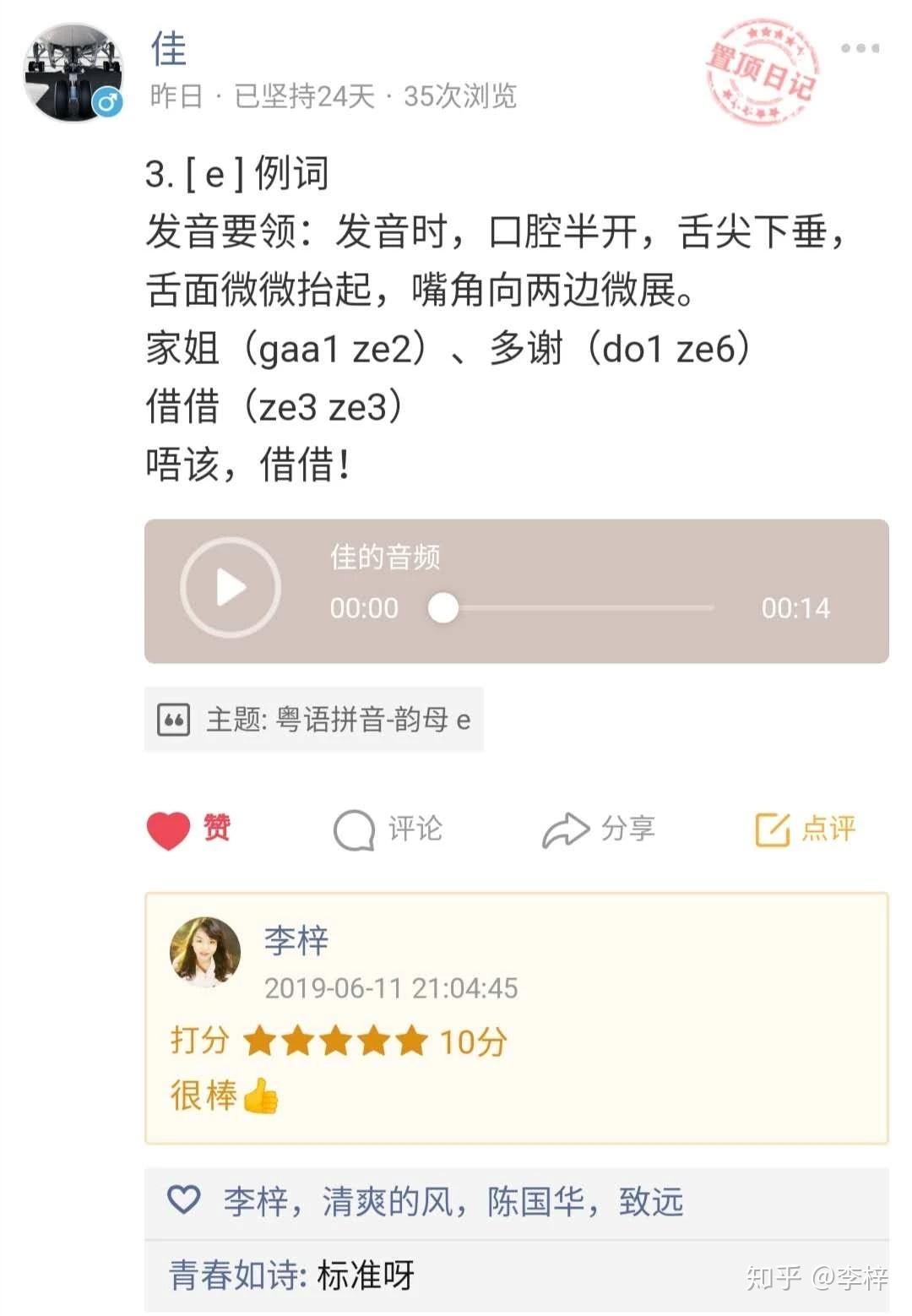Image resolution: width=912 pixels, height=1316 pixels.
Task: Open 评论 to write a comment
Action: pos(388,829)
